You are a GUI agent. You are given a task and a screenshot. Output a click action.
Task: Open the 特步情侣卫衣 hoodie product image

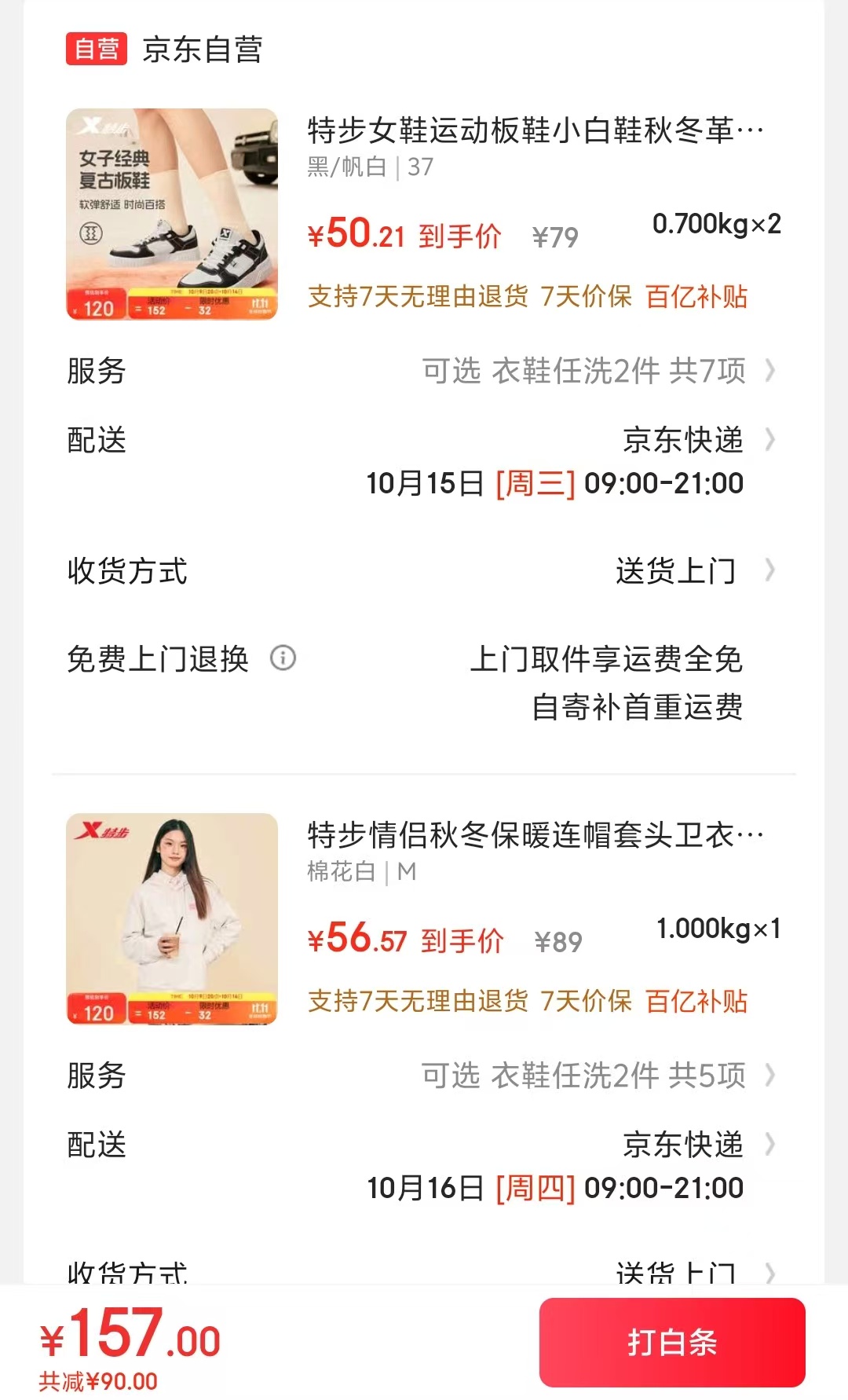point(172,919)
